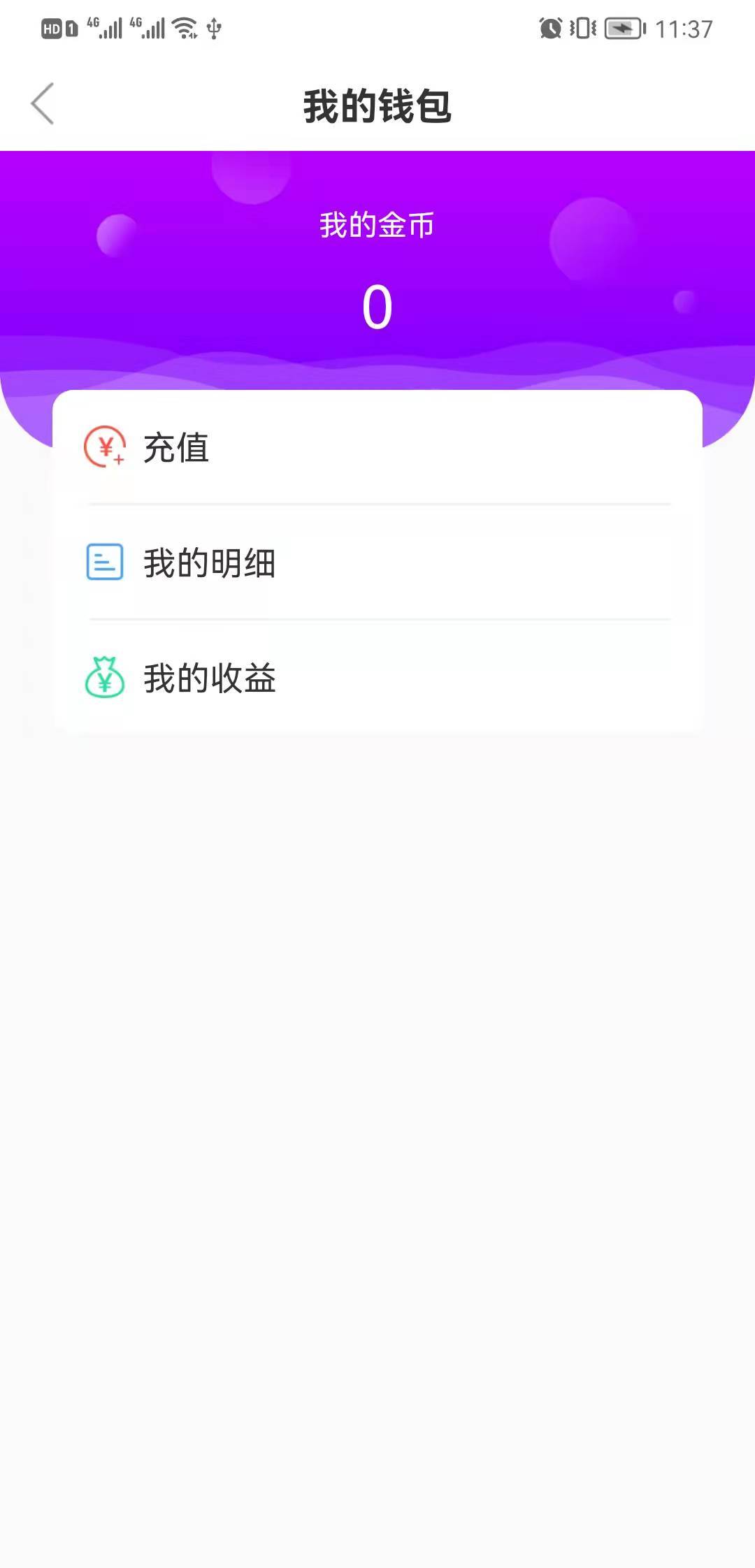Viewport: 755px width, 1568px height.
Task: Click the Wi-Fi icon in status bar
Action: click(183, 29)
